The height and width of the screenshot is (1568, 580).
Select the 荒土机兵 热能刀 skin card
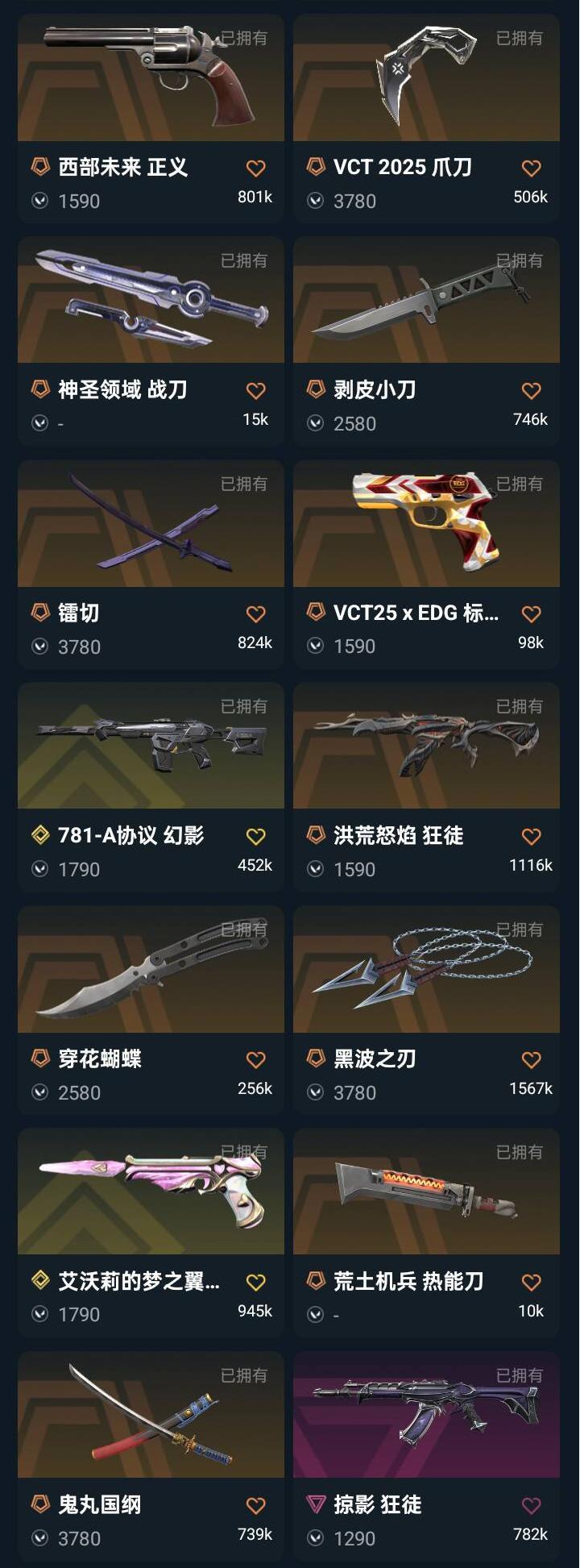click(x=426, y=1233)
